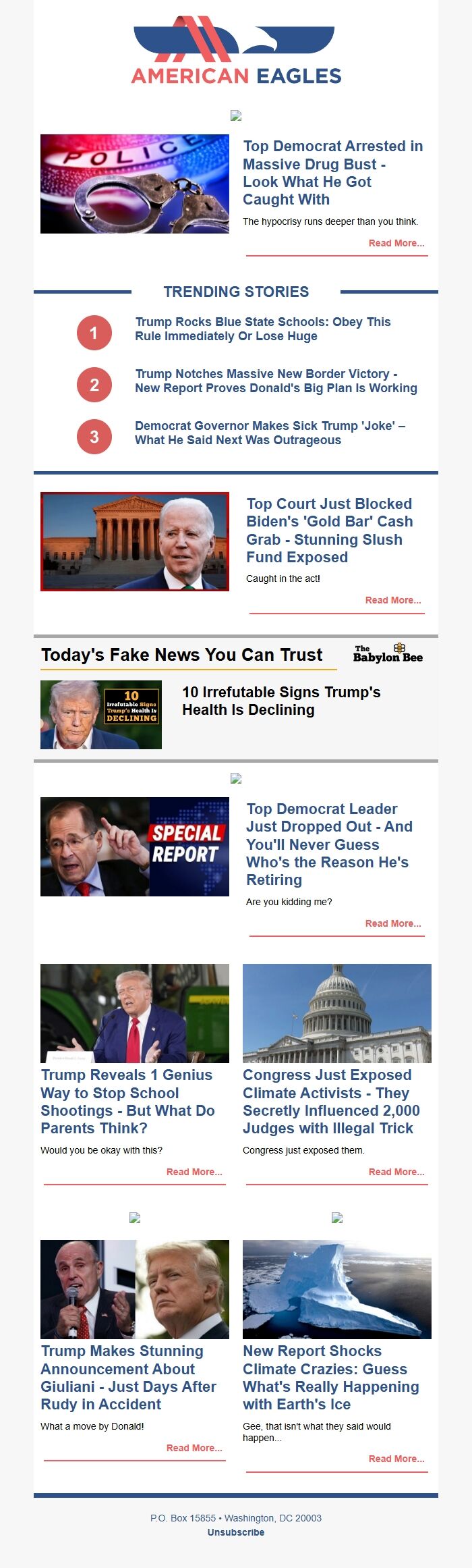
Task: Open the Giuliani announcement headline
Action: click(x=128, y=1378)
